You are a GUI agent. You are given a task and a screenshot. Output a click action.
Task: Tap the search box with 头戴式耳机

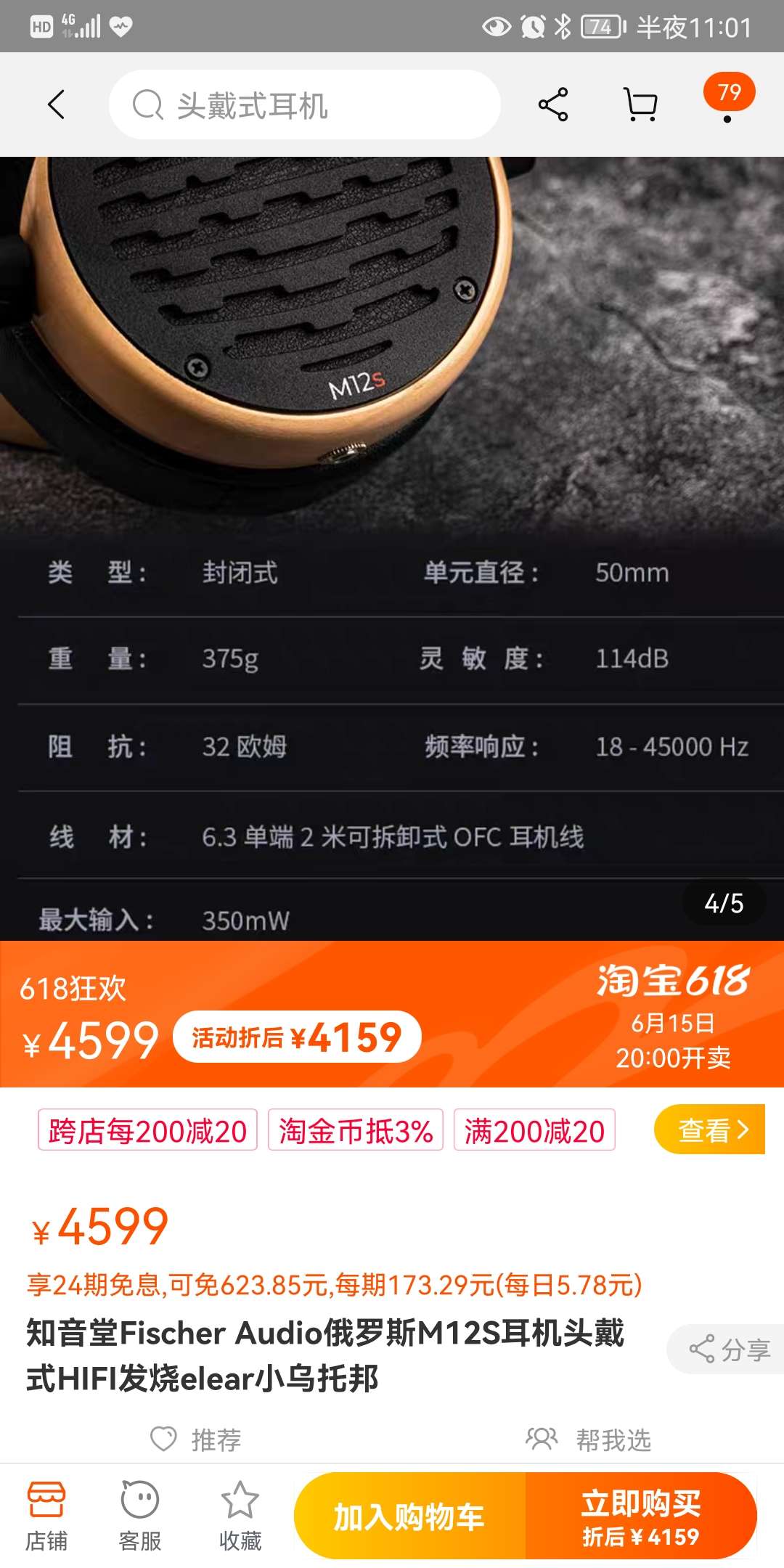(x=305, y=105)
